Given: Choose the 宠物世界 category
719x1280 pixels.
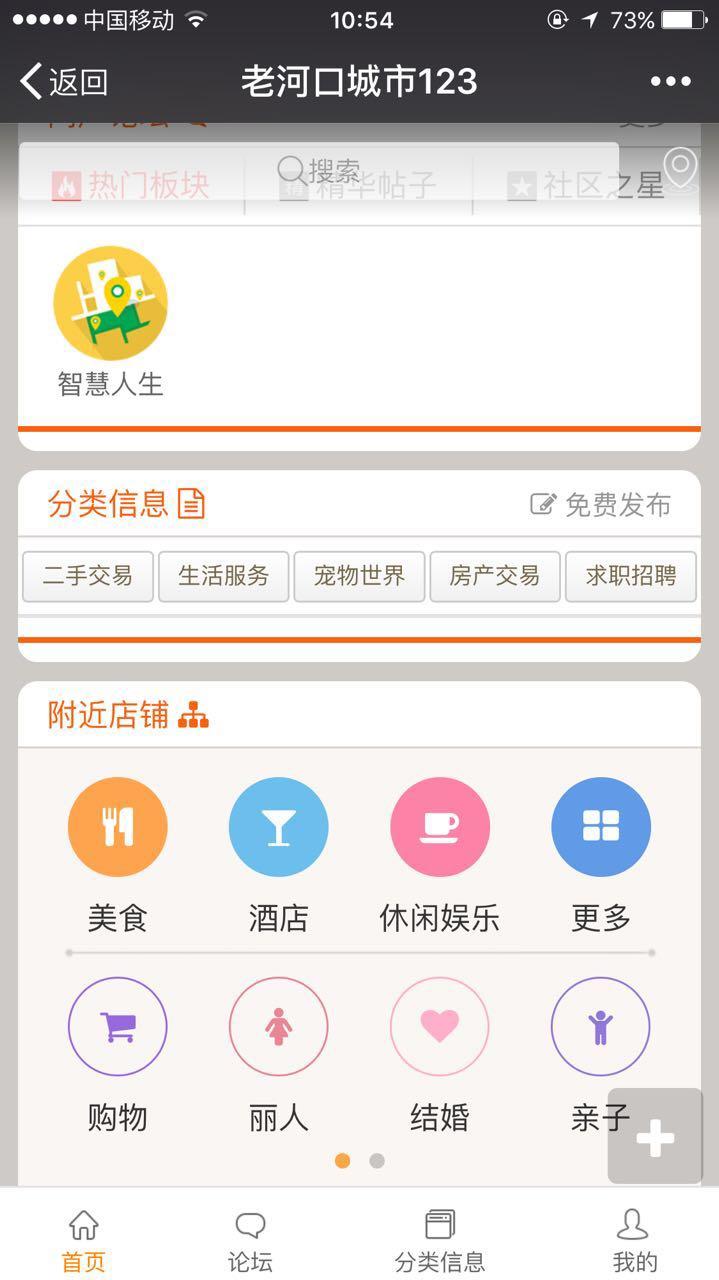Looking at the screenshot, I should (359, 576).
